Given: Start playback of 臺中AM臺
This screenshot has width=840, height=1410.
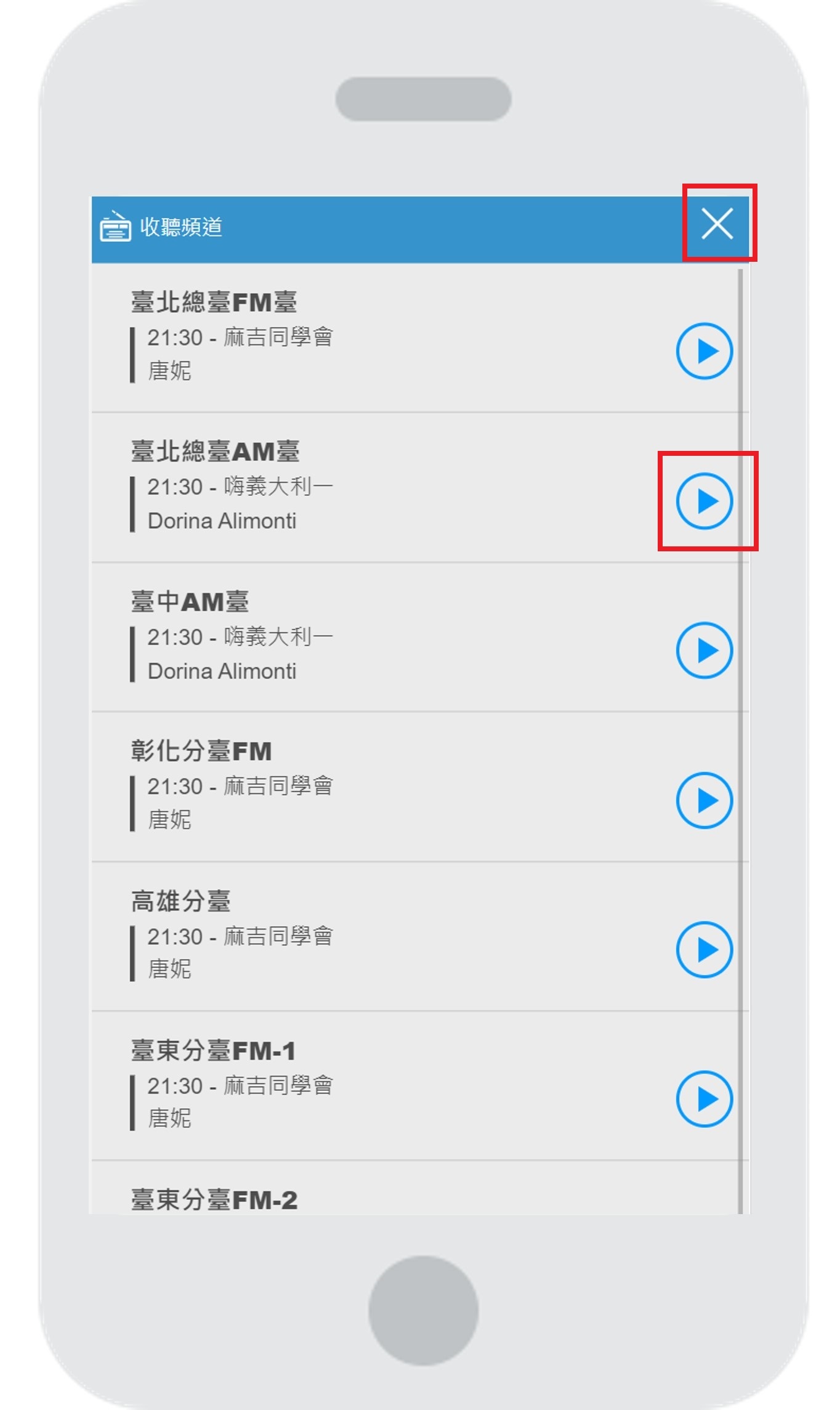Looking at the screenshot, I should pyautogui.click(x=705, y=650).
